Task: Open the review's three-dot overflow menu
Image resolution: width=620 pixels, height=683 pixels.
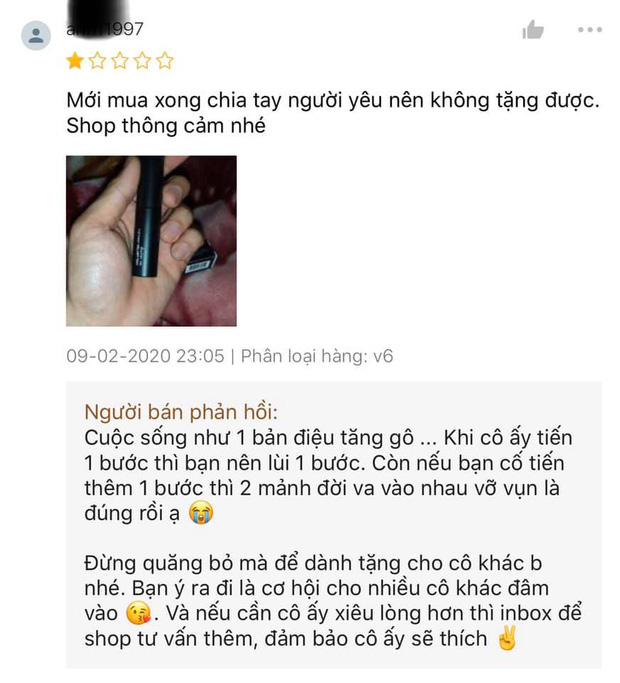Action: tap(590, 31)
